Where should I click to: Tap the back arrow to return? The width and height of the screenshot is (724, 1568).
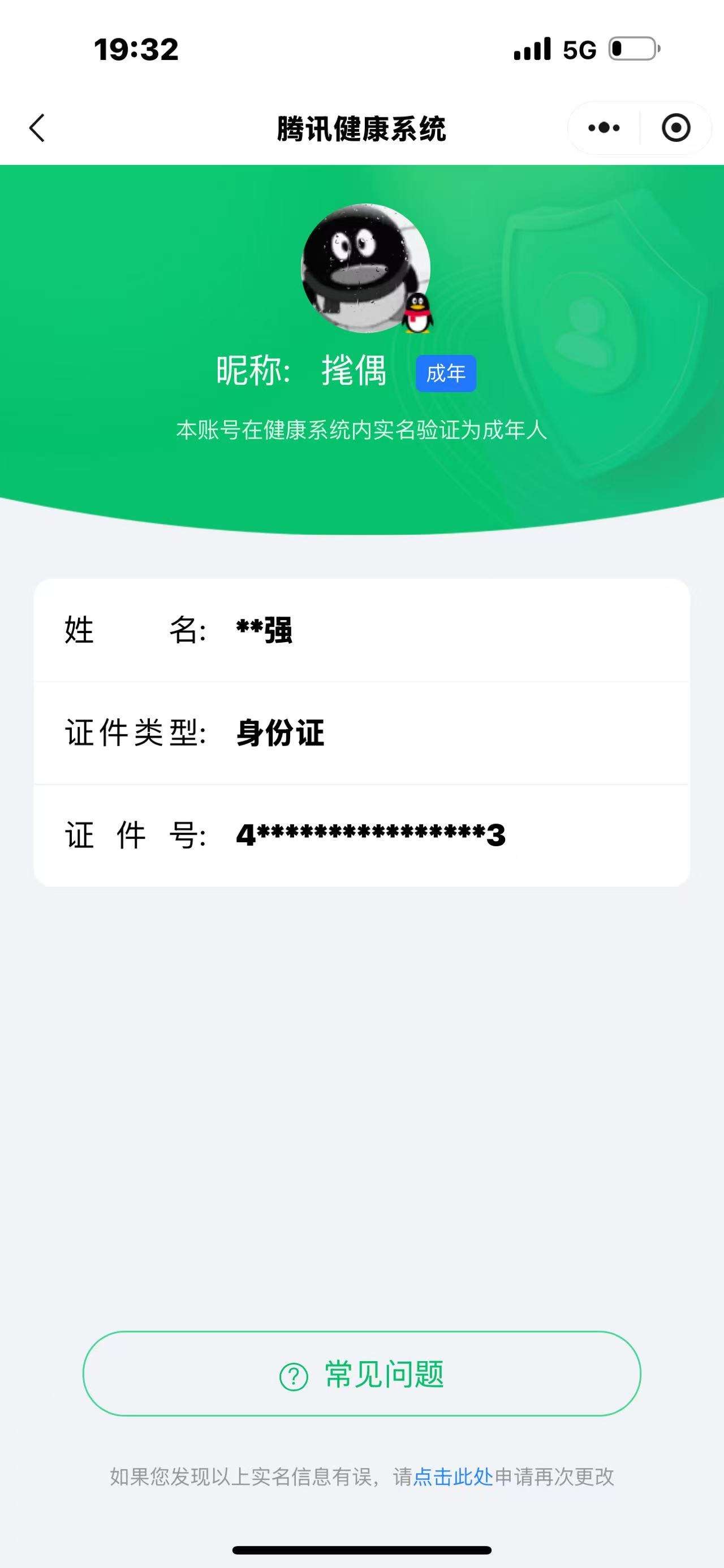coord(38,128)
